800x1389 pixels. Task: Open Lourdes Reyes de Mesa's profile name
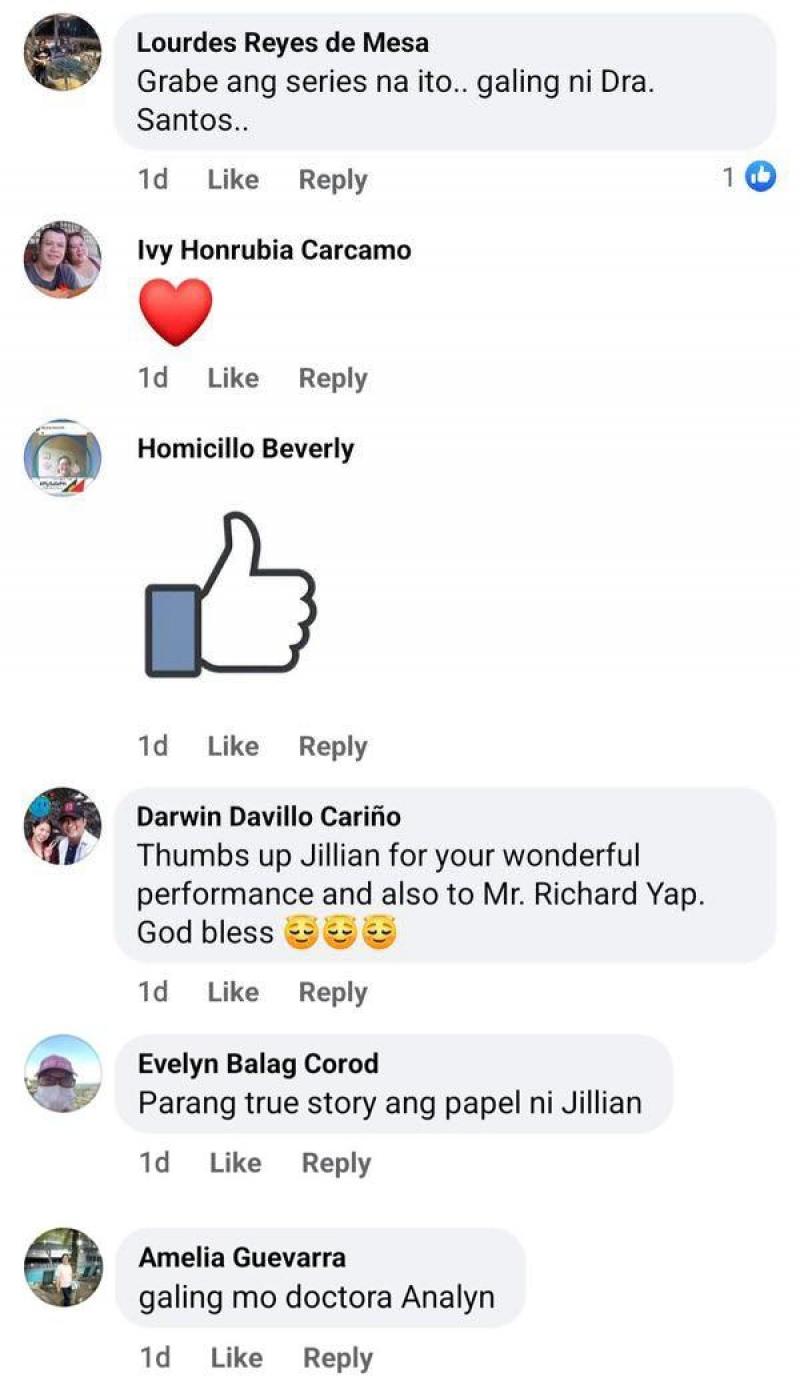tap(282, 43)
